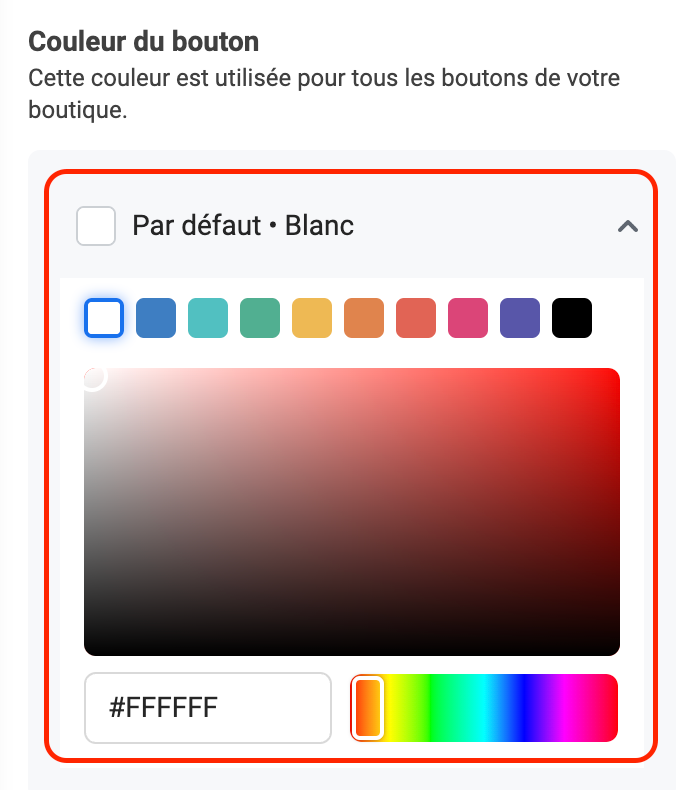Select the white color swatch

click(104, 318)
